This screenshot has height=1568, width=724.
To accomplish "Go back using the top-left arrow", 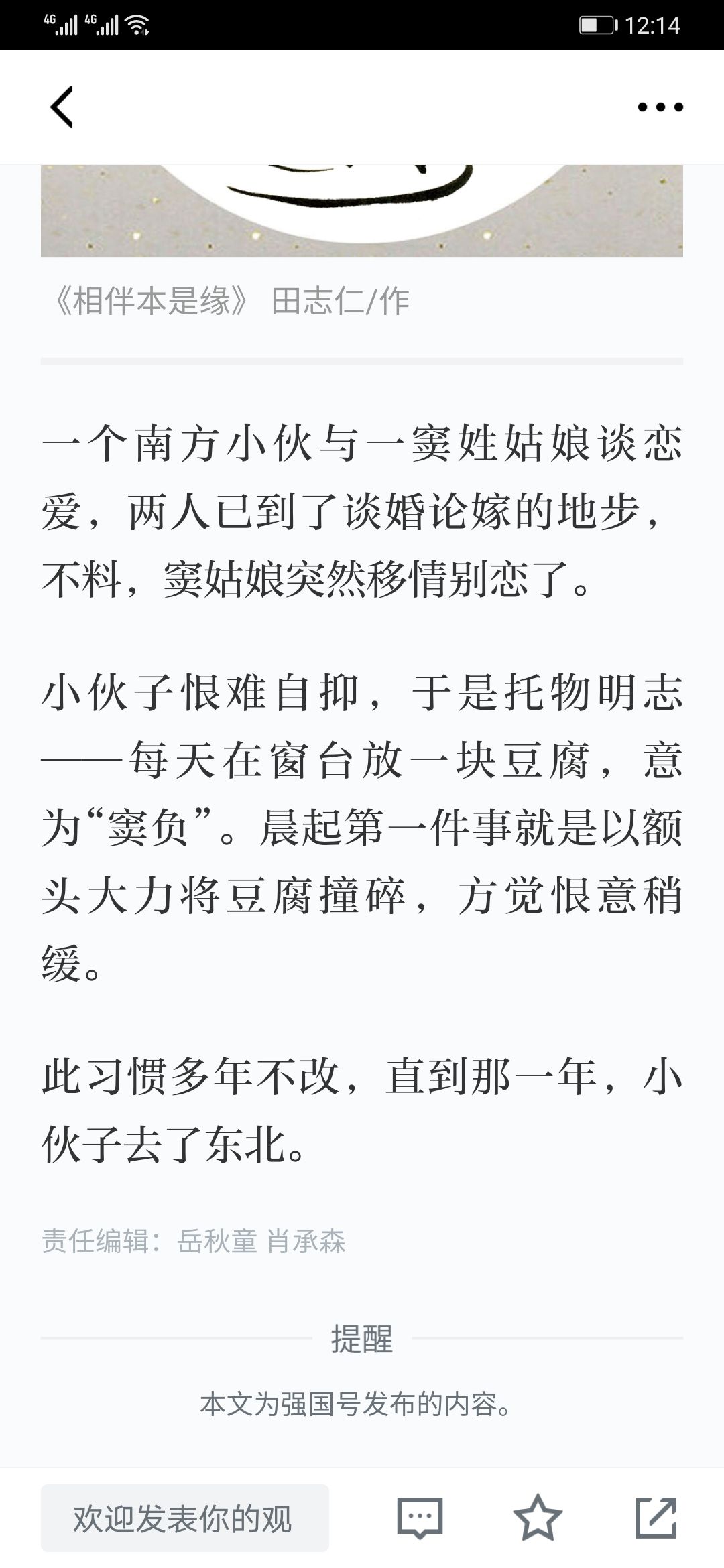I will (62, 107).
